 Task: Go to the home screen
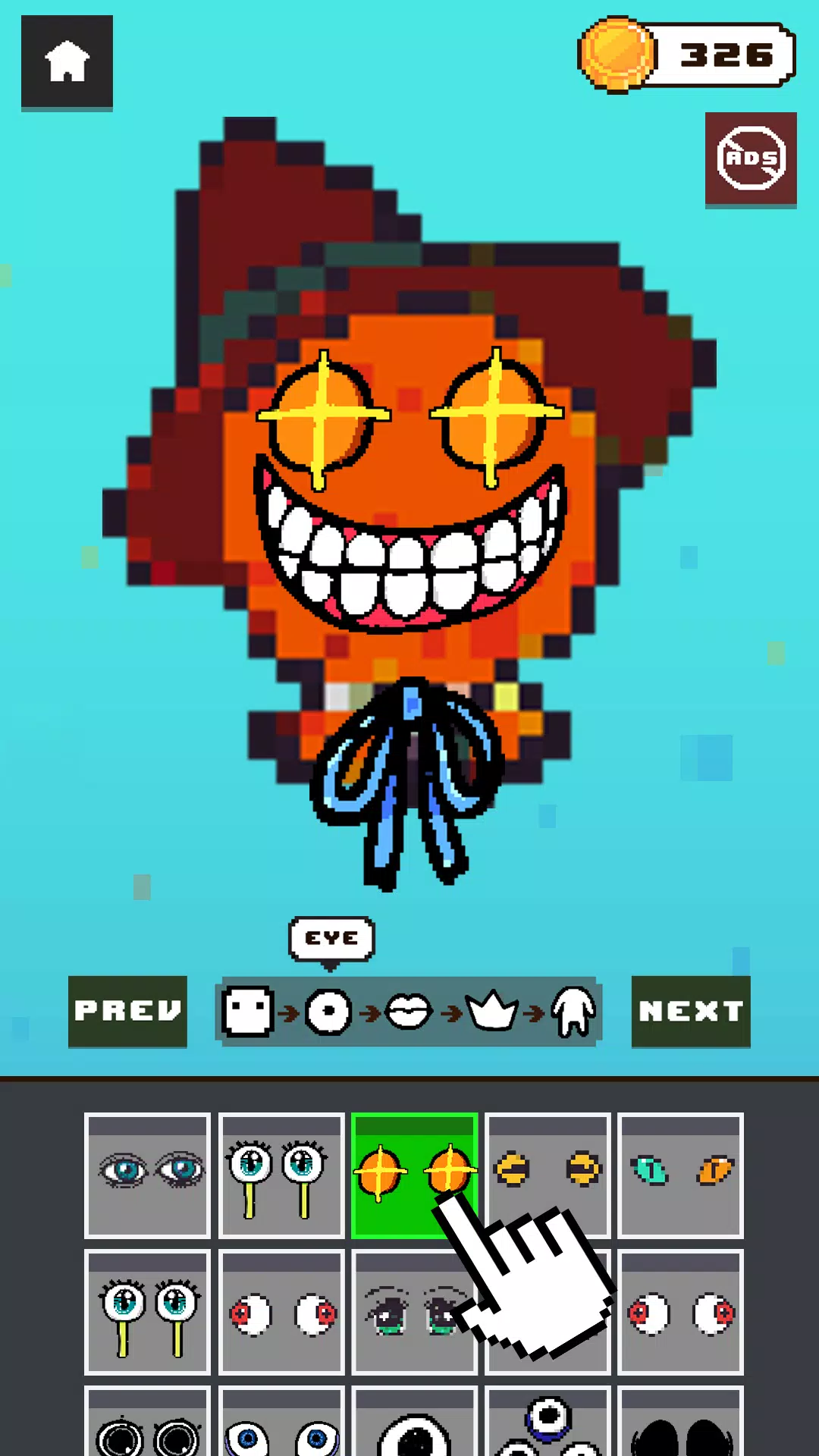[67, 62]
